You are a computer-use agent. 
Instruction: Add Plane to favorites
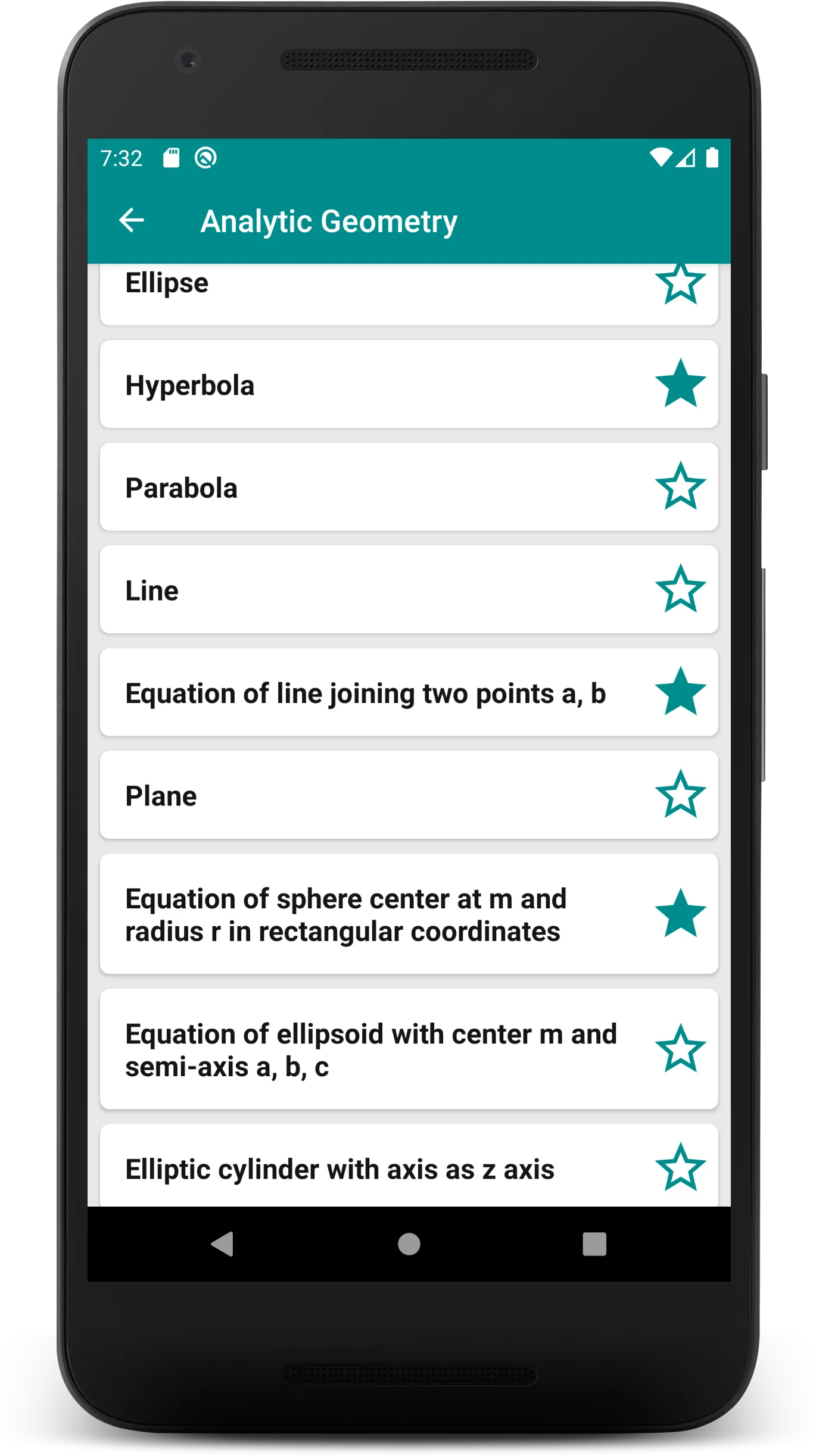(680, 795)
